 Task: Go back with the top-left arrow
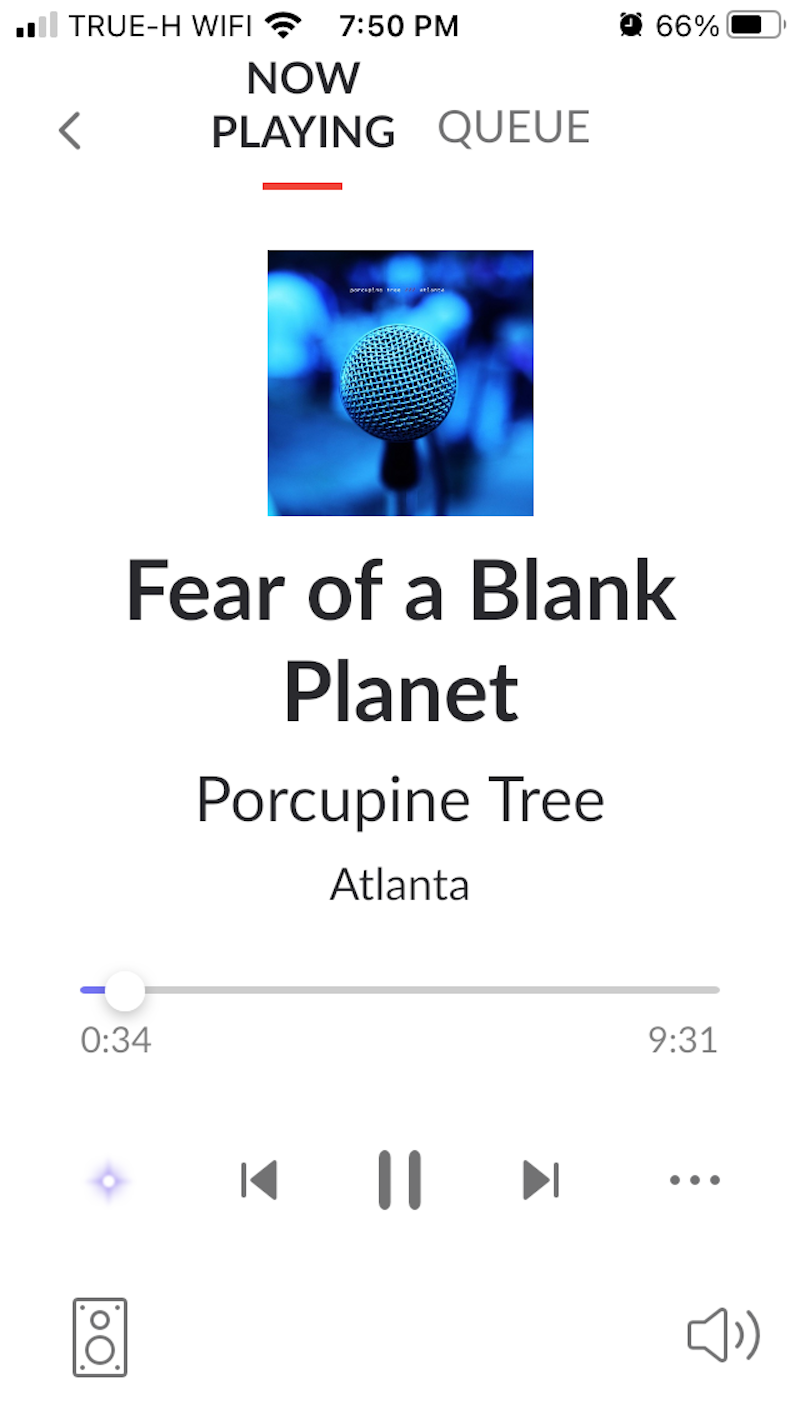[x=69, y=131]
